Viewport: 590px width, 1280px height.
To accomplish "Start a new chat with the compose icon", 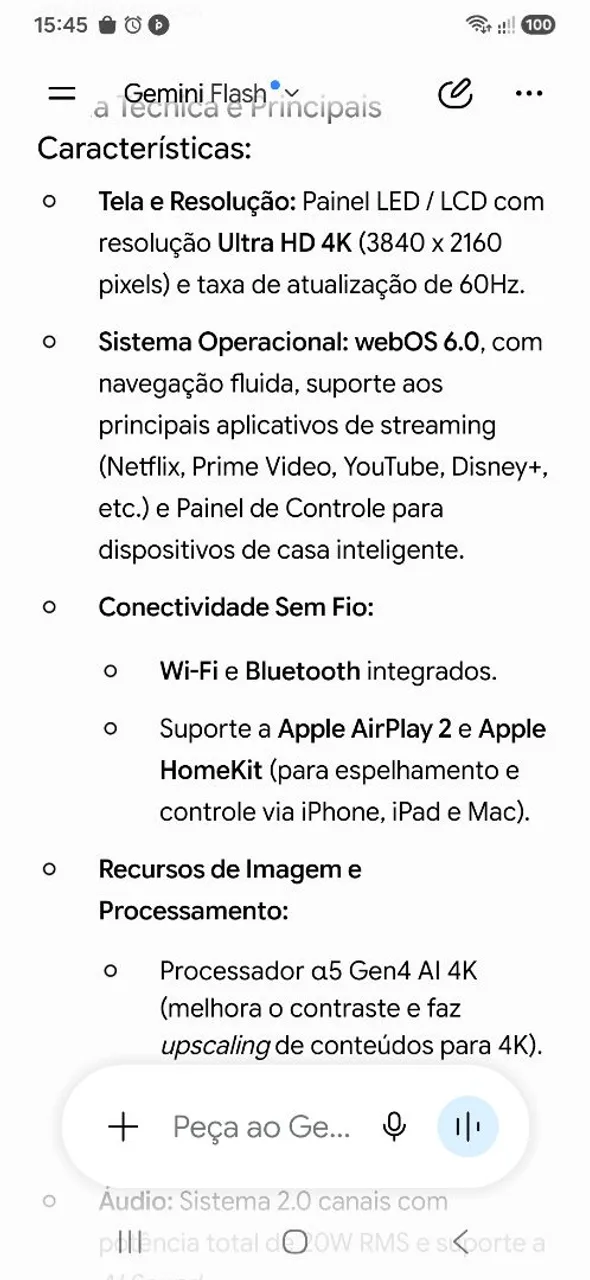I will (455, 93).
